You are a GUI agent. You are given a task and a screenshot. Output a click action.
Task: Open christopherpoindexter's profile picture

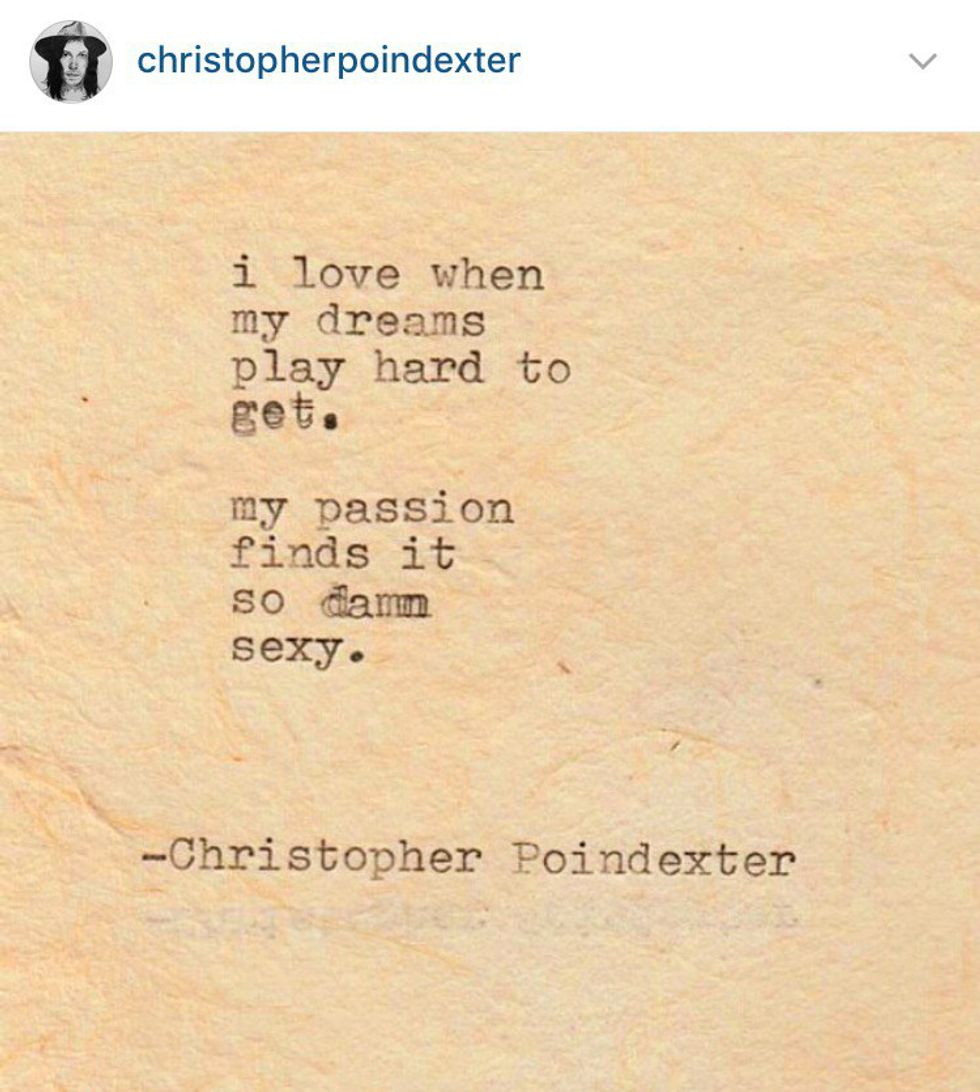(70, 61)
